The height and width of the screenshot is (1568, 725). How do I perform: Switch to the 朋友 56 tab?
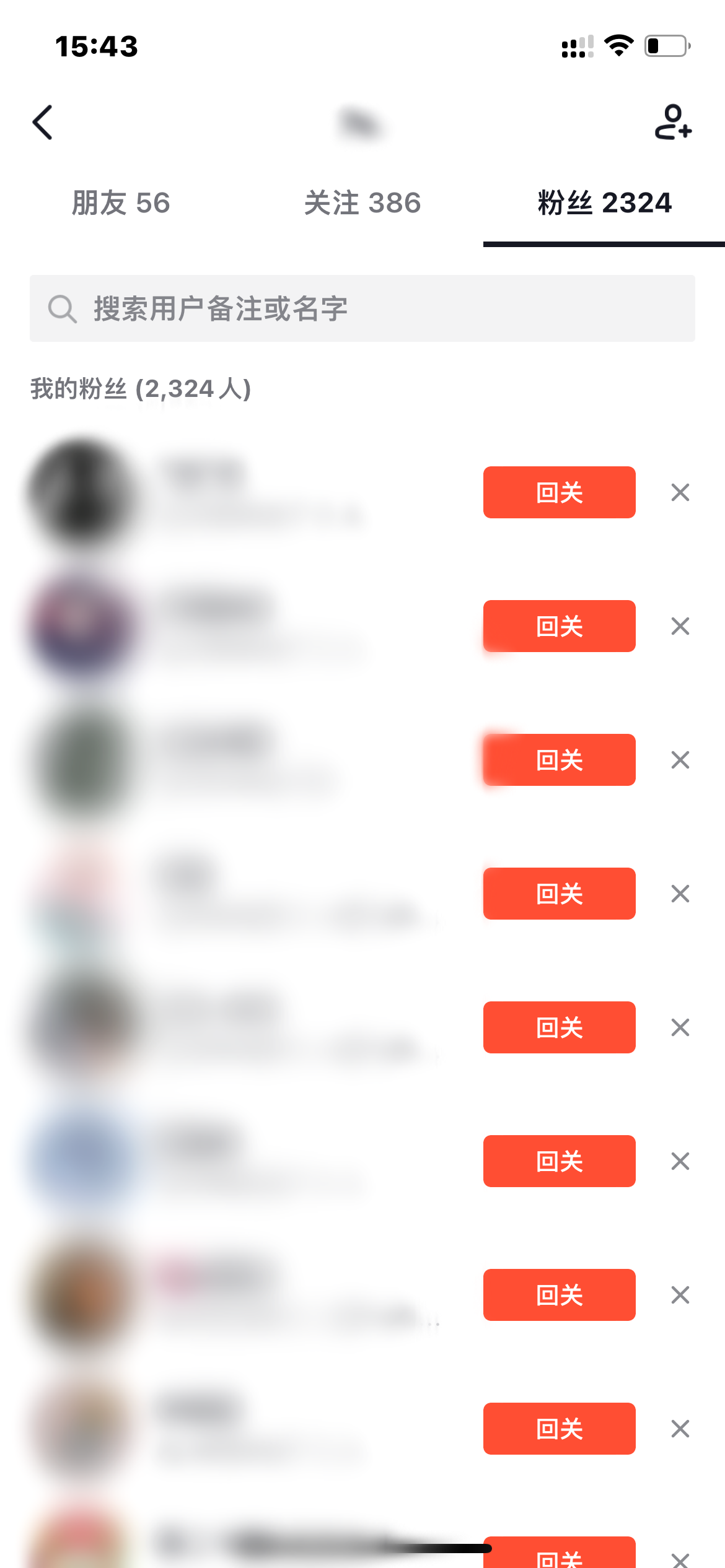[121, 203]
